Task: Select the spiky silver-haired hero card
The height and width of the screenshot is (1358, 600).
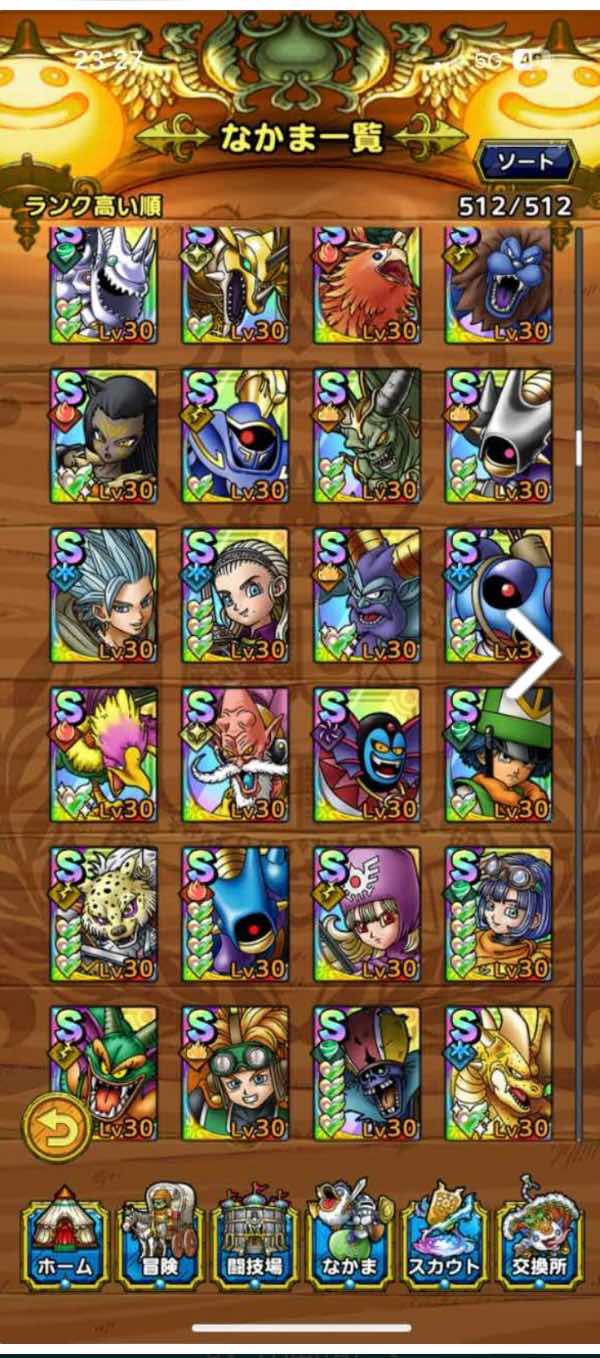Action: coord(104,596)
